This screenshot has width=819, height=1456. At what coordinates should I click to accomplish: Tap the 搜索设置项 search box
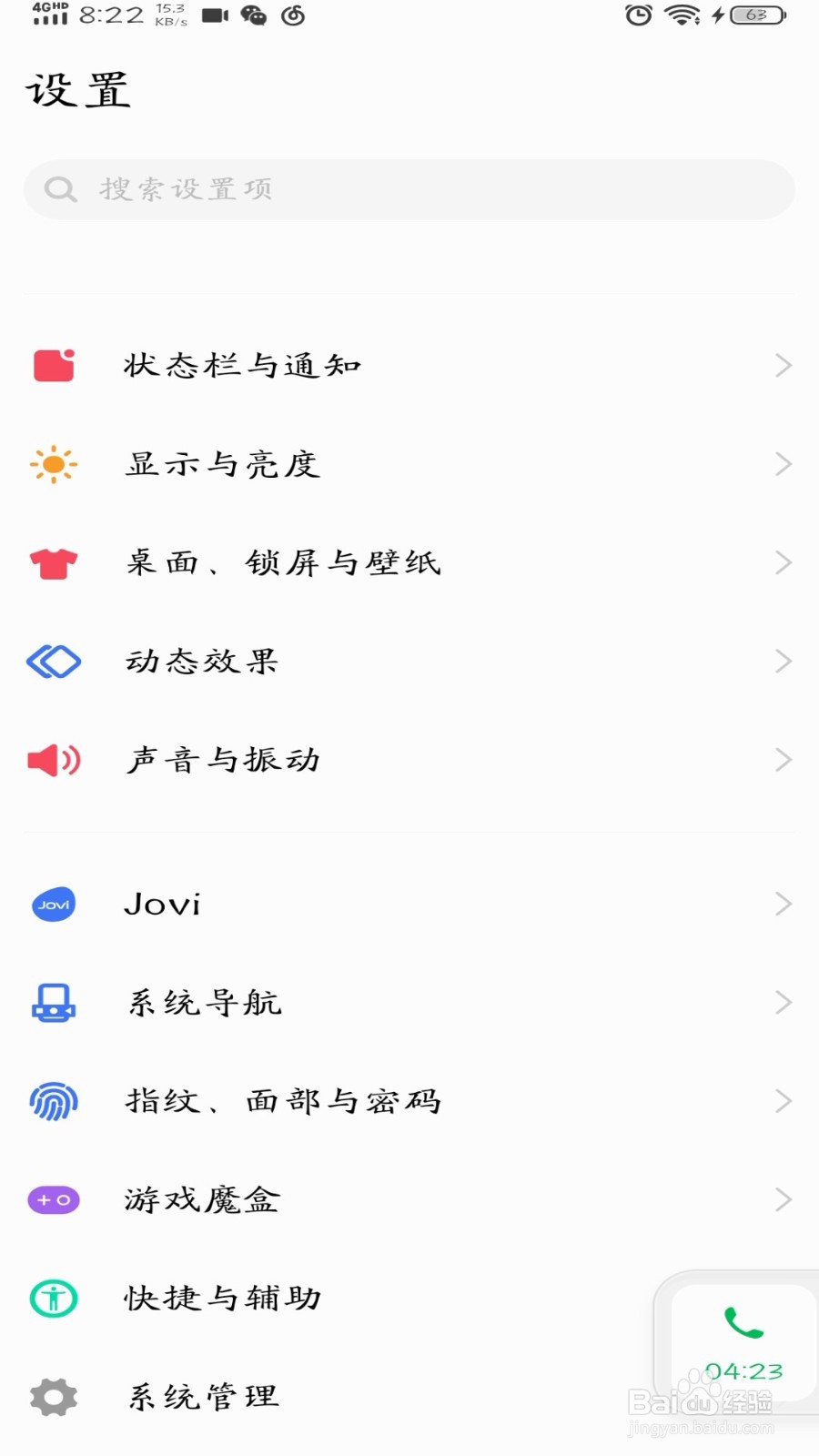point(409,189)
